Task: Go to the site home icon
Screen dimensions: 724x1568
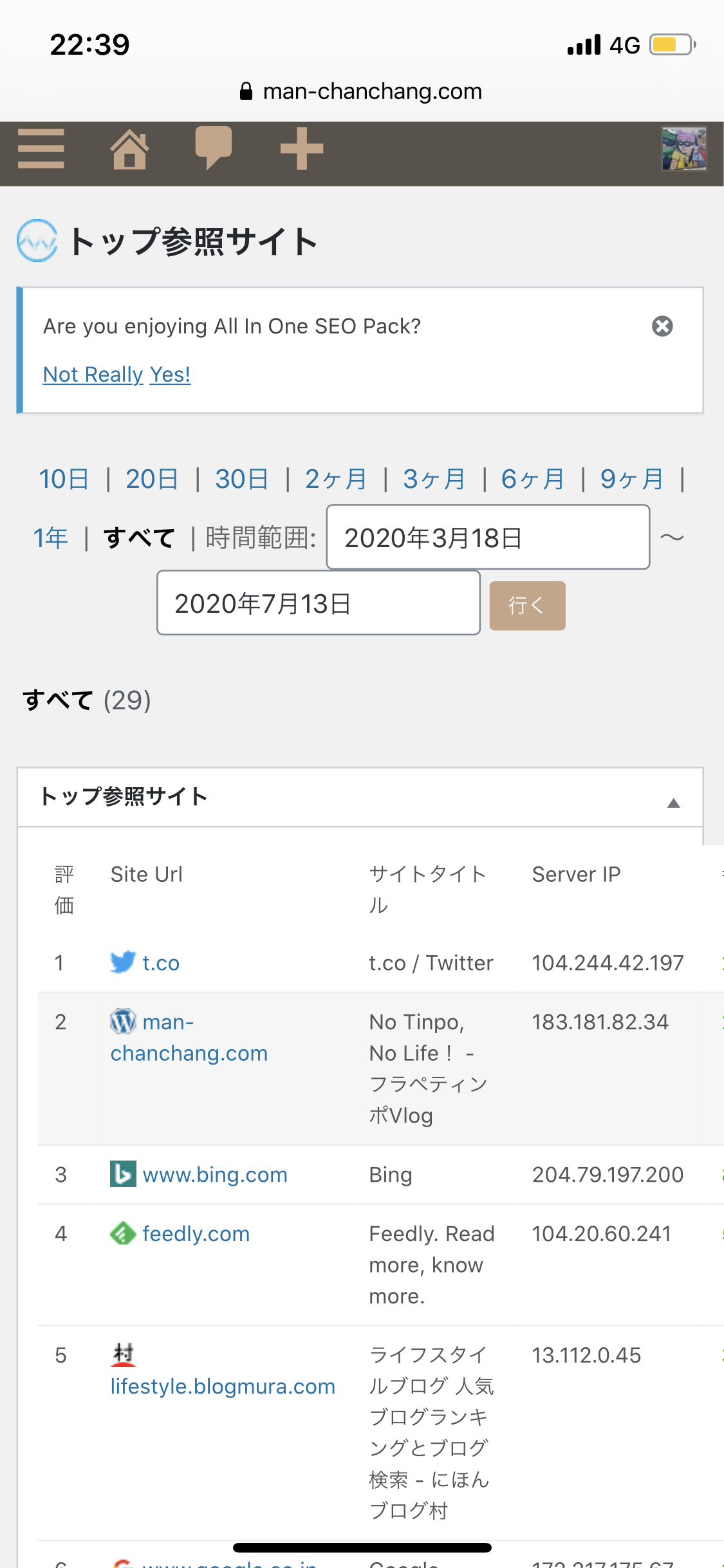Action: (x=129, y=149)
